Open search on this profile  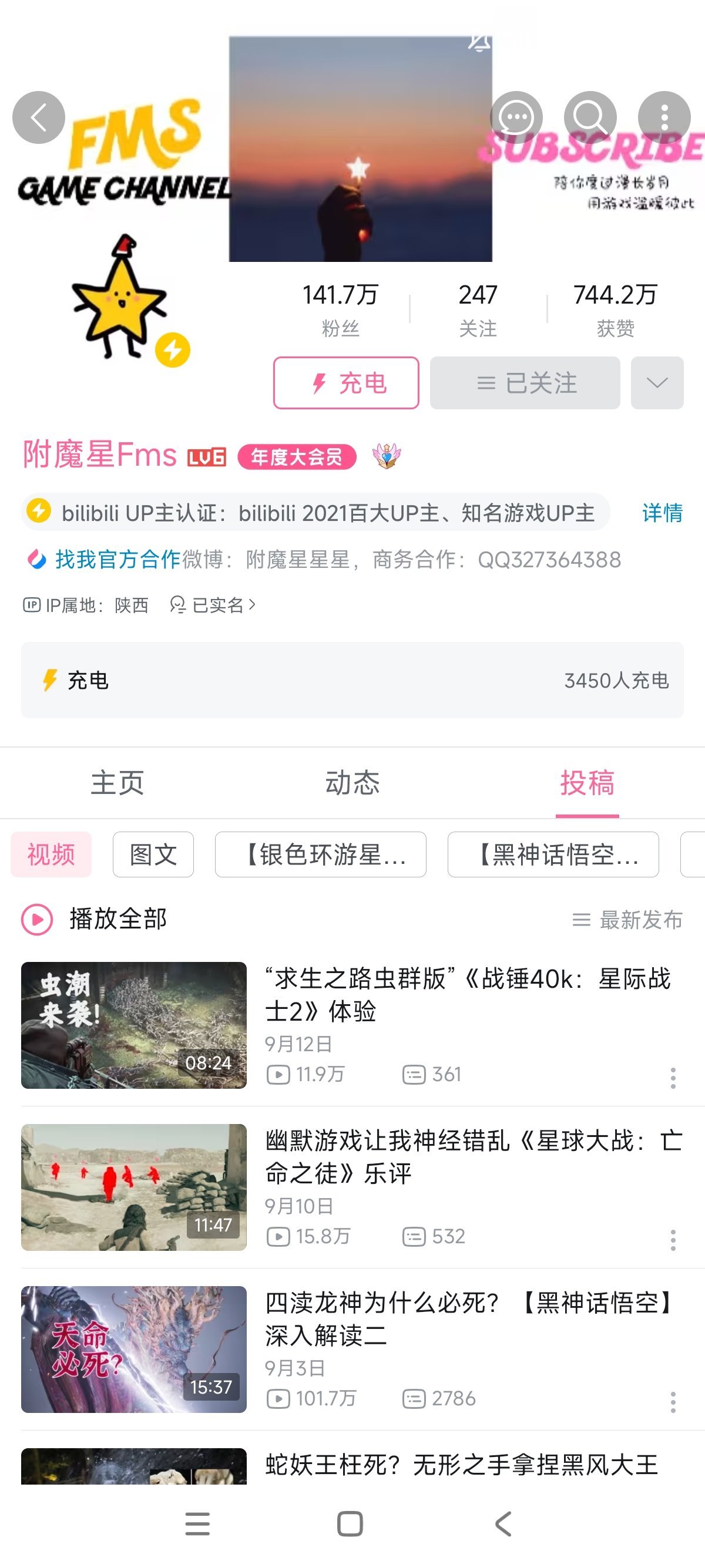(590, 117)
